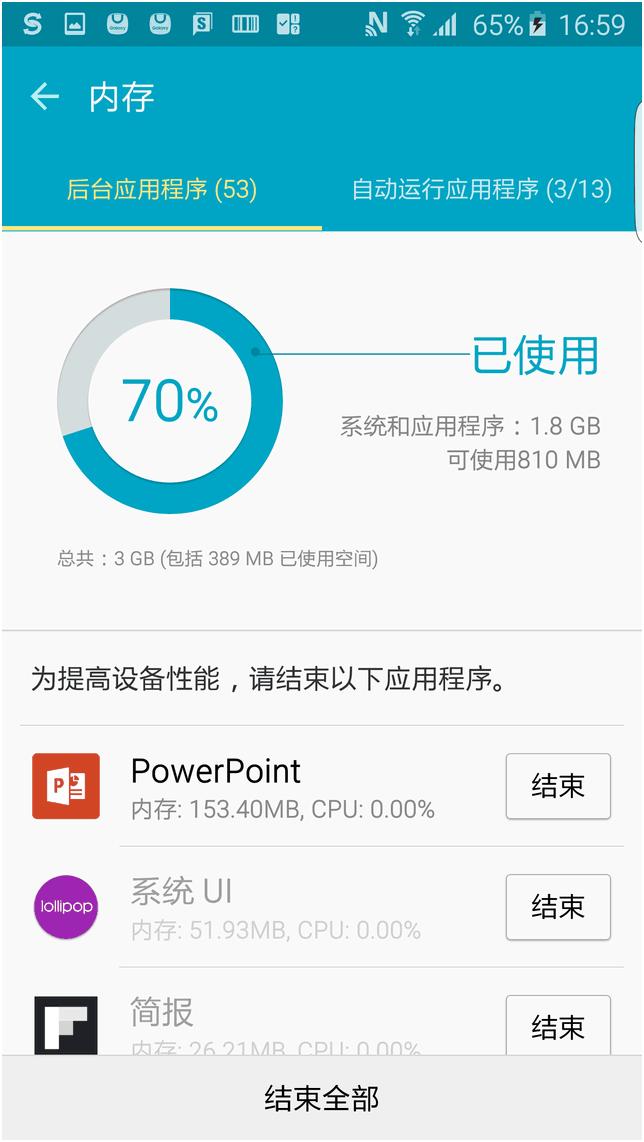Viewport: 644px width, 1142px height.
Task: Go back from the 内存 screen
Action: (x=45, y=97)
